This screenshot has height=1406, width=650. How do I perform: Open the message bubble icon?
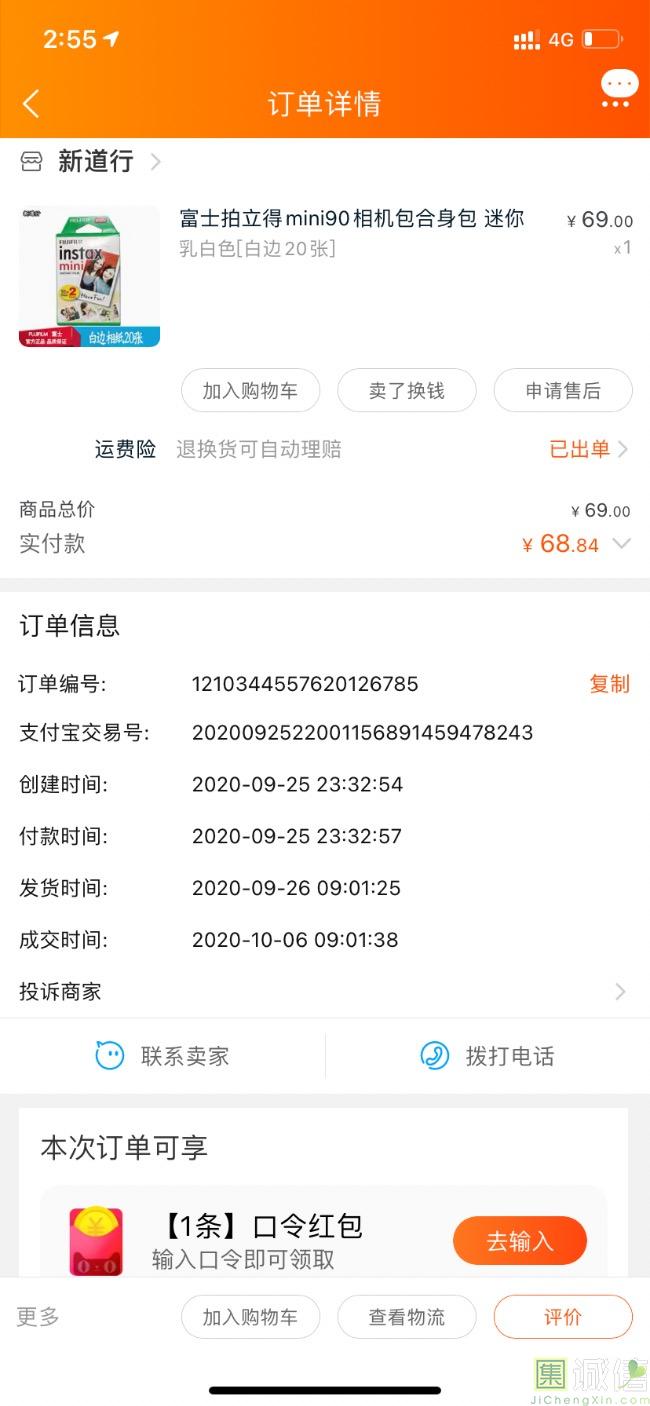(618, 88)
